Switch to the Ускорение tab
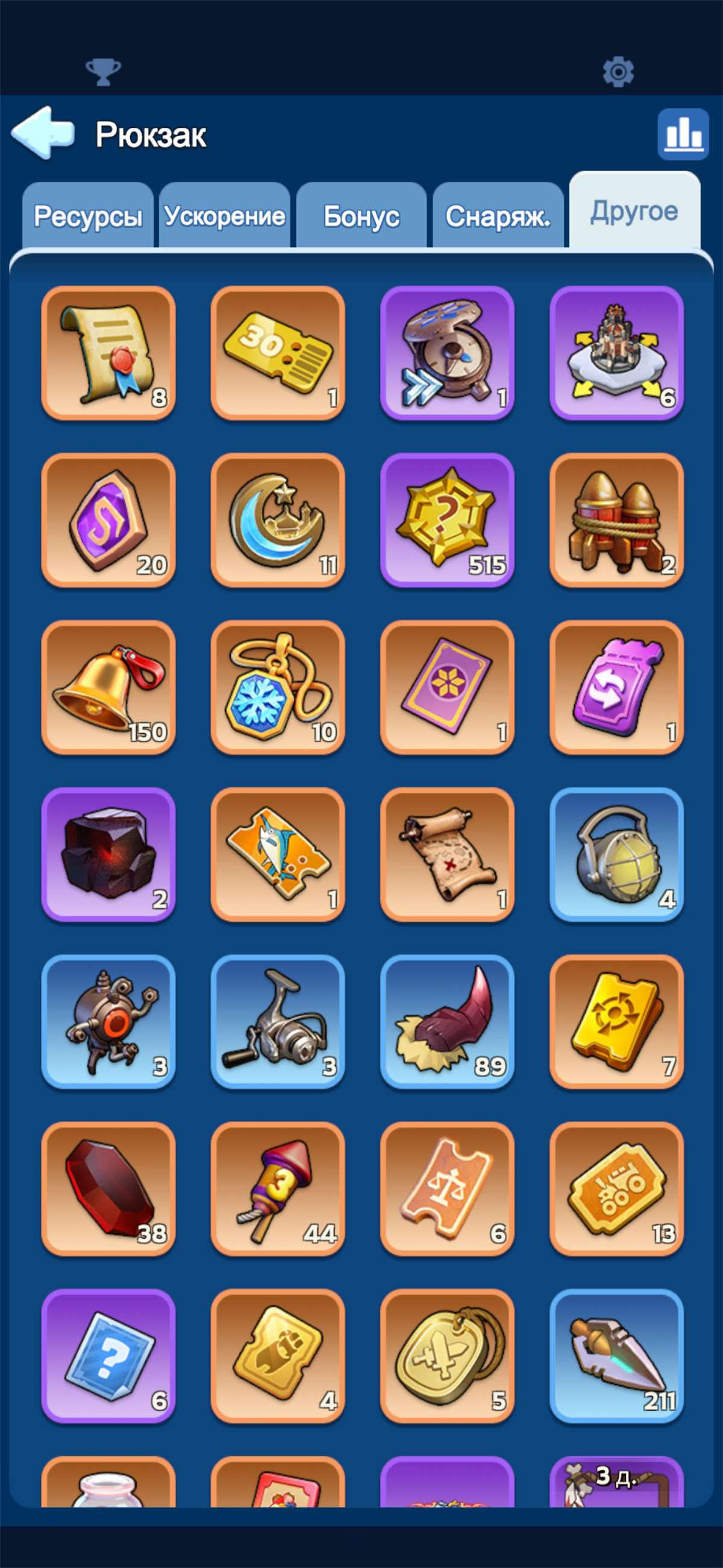This screenshot has width=723, height=1568. pos(225,215)
